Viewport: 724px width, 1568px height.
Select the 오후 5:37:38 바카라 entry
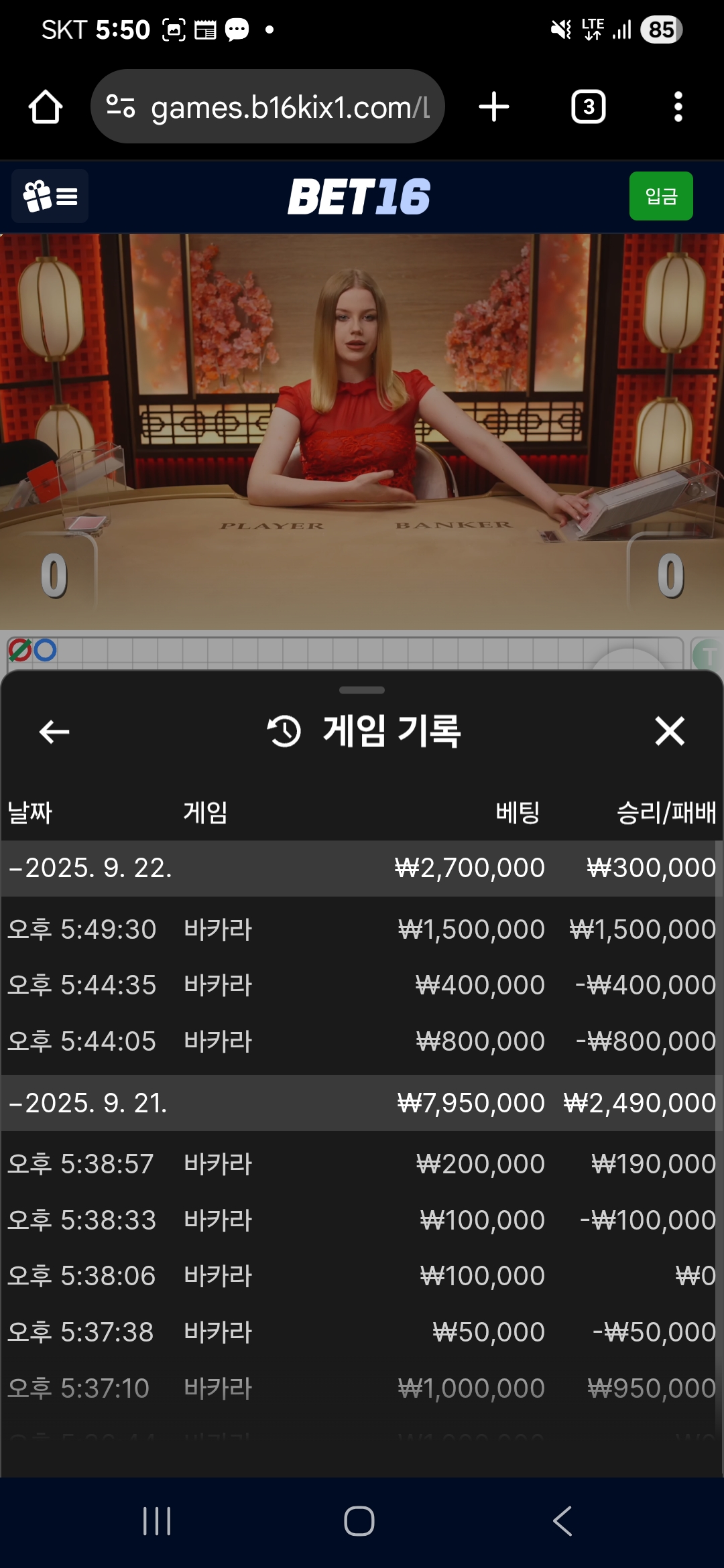(361, 1332)
